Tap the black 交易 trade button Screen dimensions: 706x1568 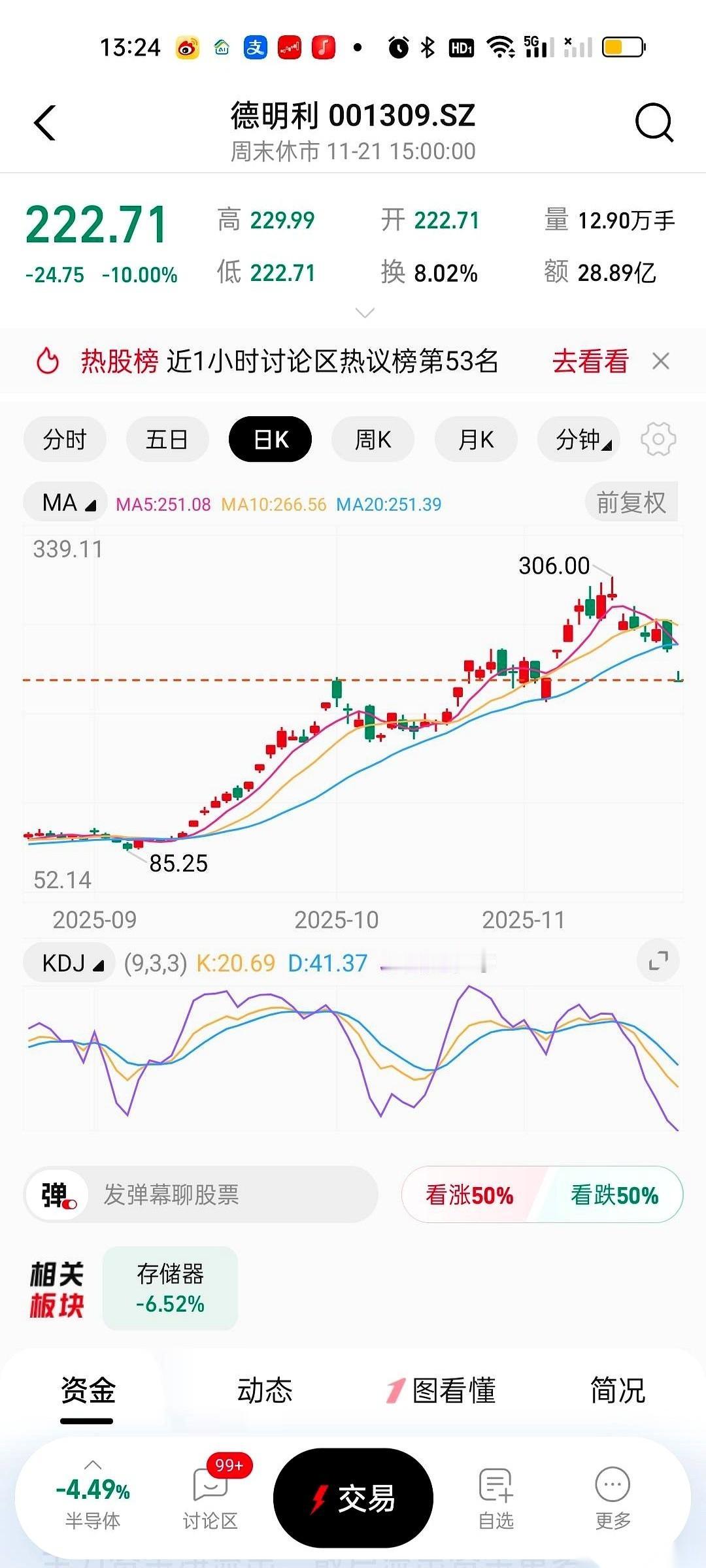[353, 1497]
